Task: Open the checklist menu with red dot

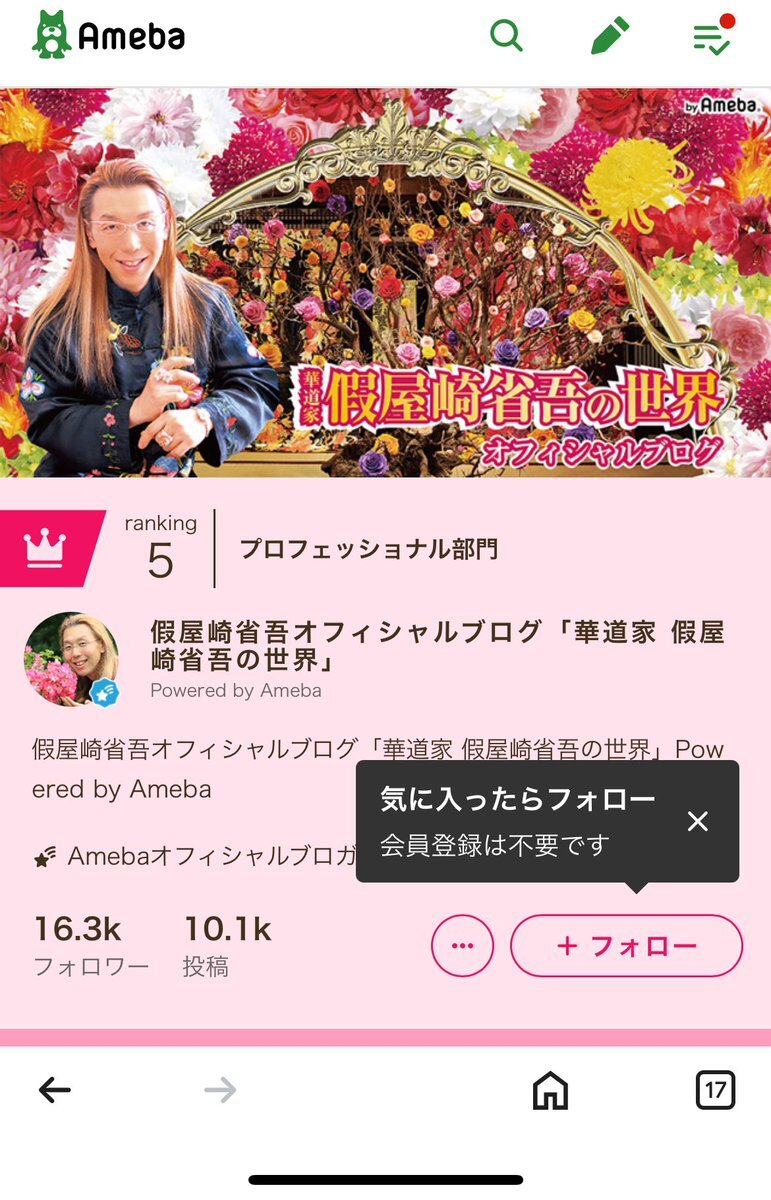Action: [x=713, y=37]
